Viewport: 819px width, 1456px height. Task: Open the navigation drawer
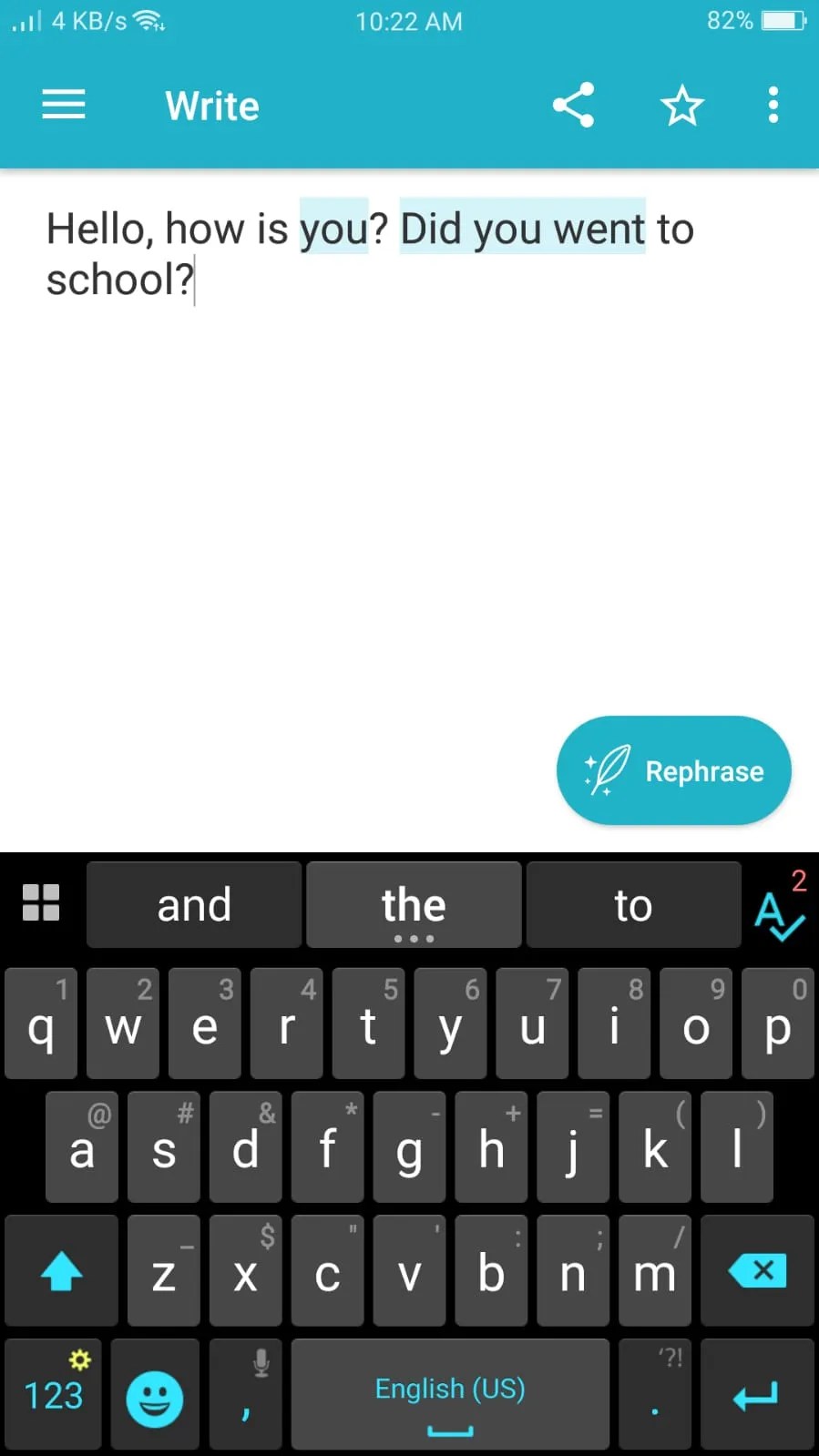click(63, 105)
